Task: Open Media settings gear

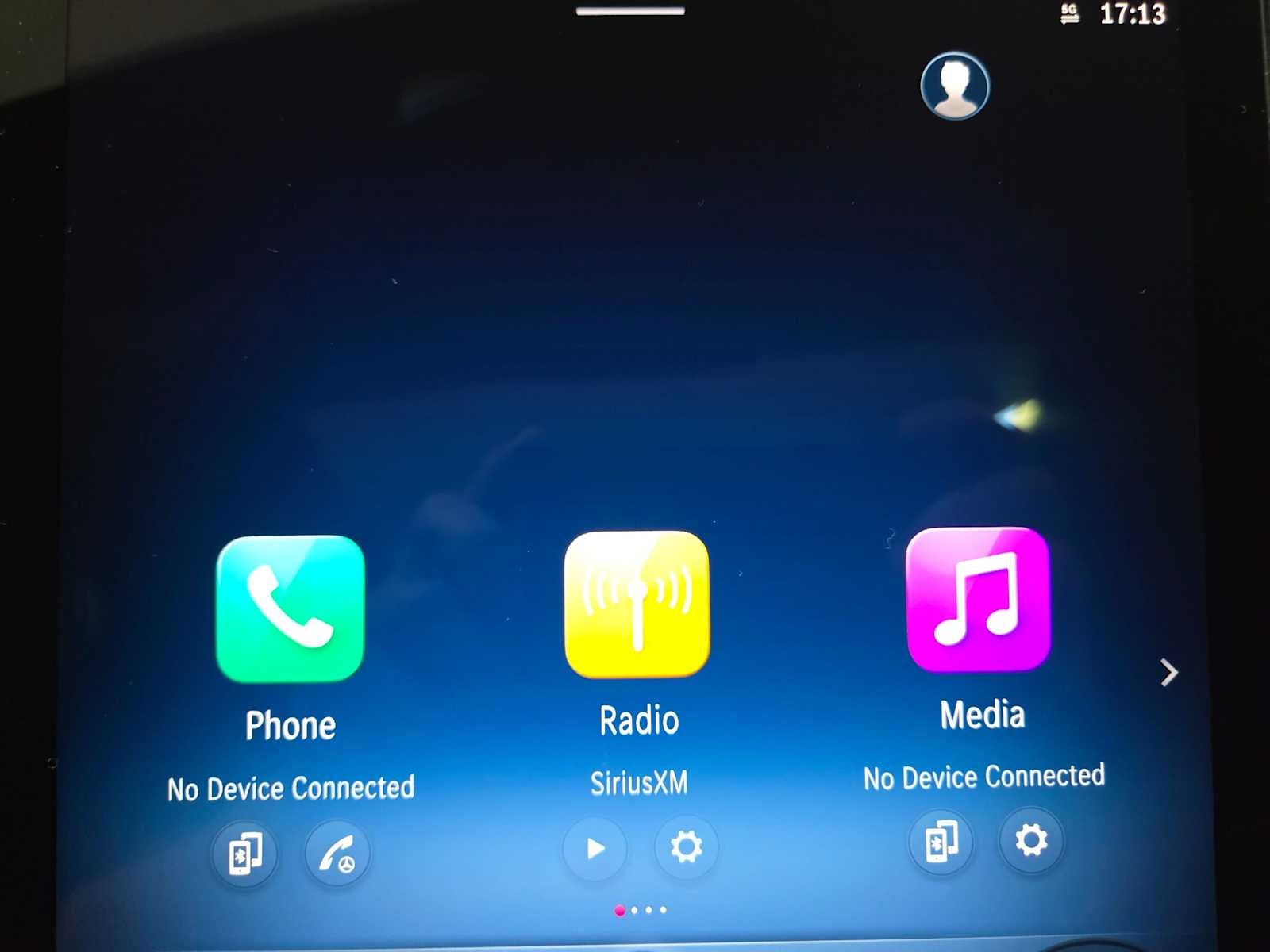Action: pyautogui.click(x=1031, y=839)
